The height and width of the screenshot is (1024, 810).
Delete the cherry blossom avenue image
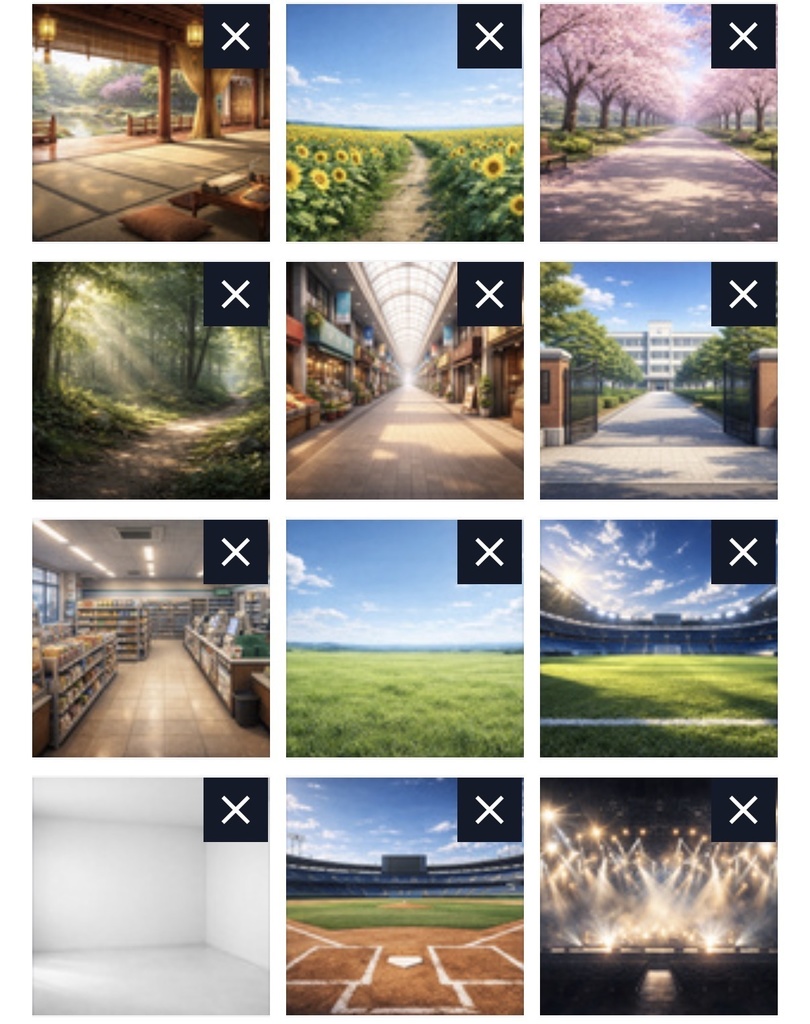point(743,37)
